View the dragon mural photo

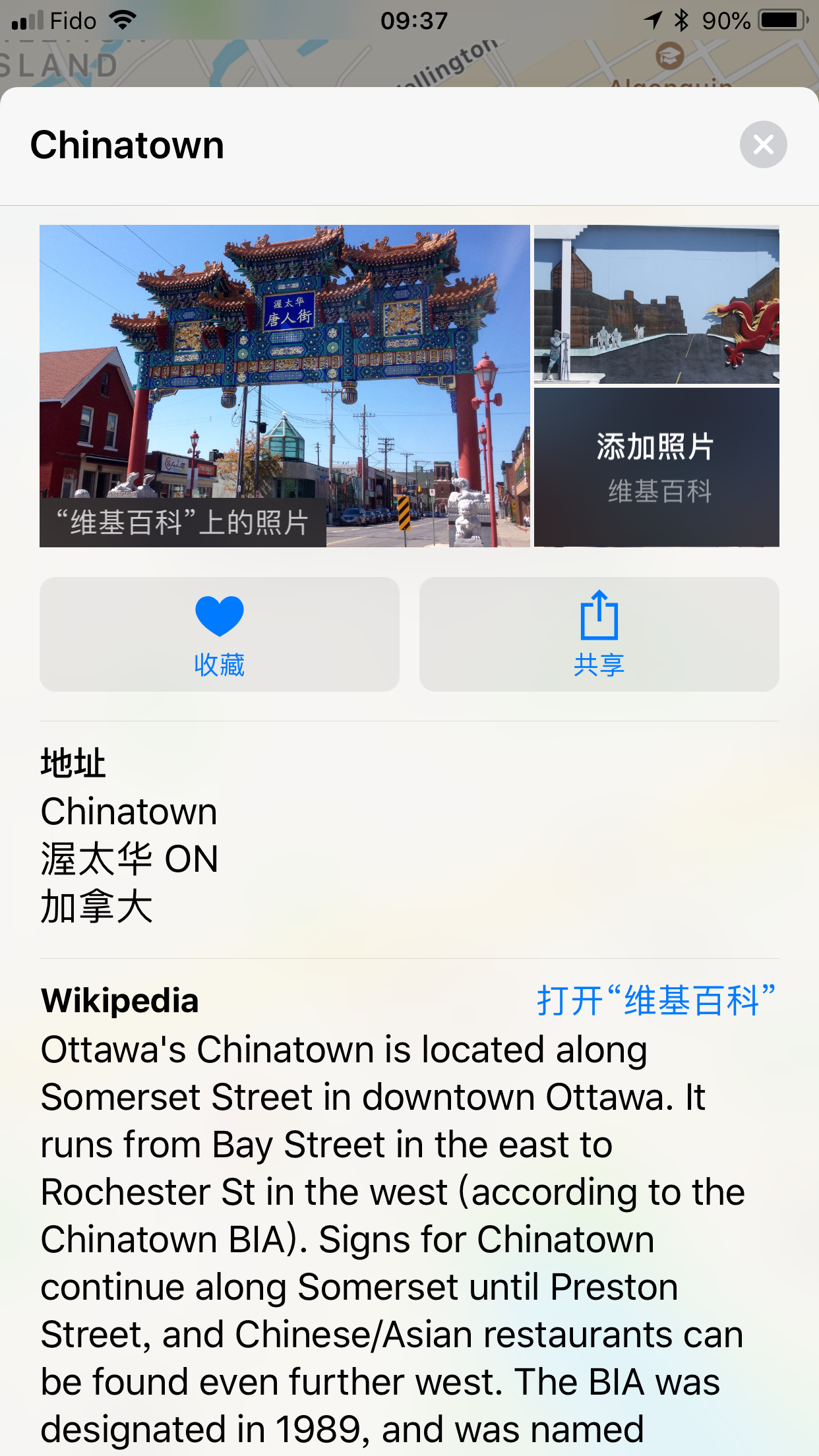click(656, 304)
